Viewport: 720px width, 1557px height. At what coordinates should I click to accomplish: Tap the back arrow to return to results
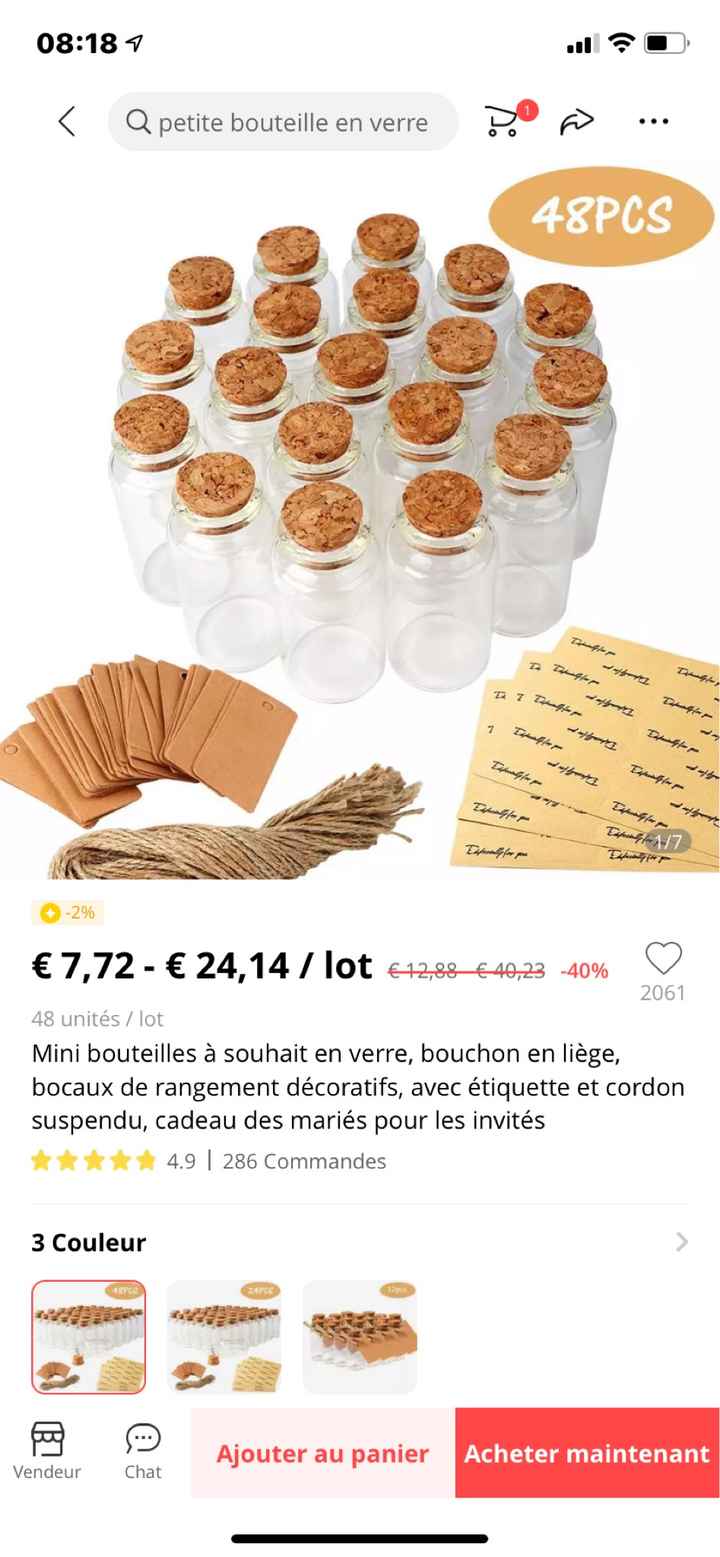pyautogui.click(x=66, y=121)
